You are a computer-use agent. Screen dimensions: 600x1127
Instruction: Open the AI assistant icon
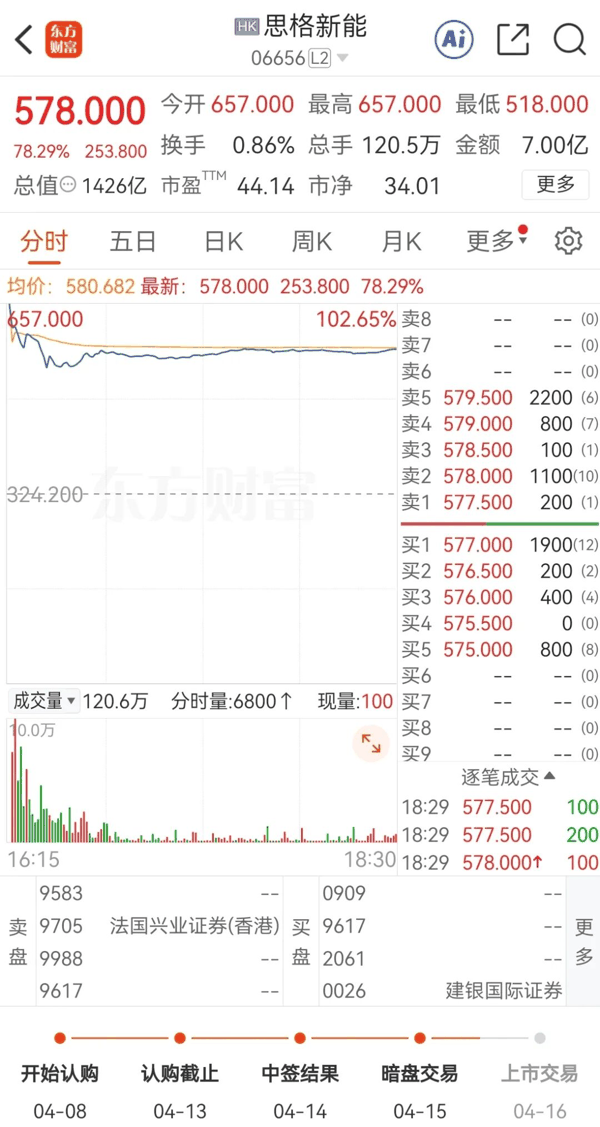pos(453,40)
